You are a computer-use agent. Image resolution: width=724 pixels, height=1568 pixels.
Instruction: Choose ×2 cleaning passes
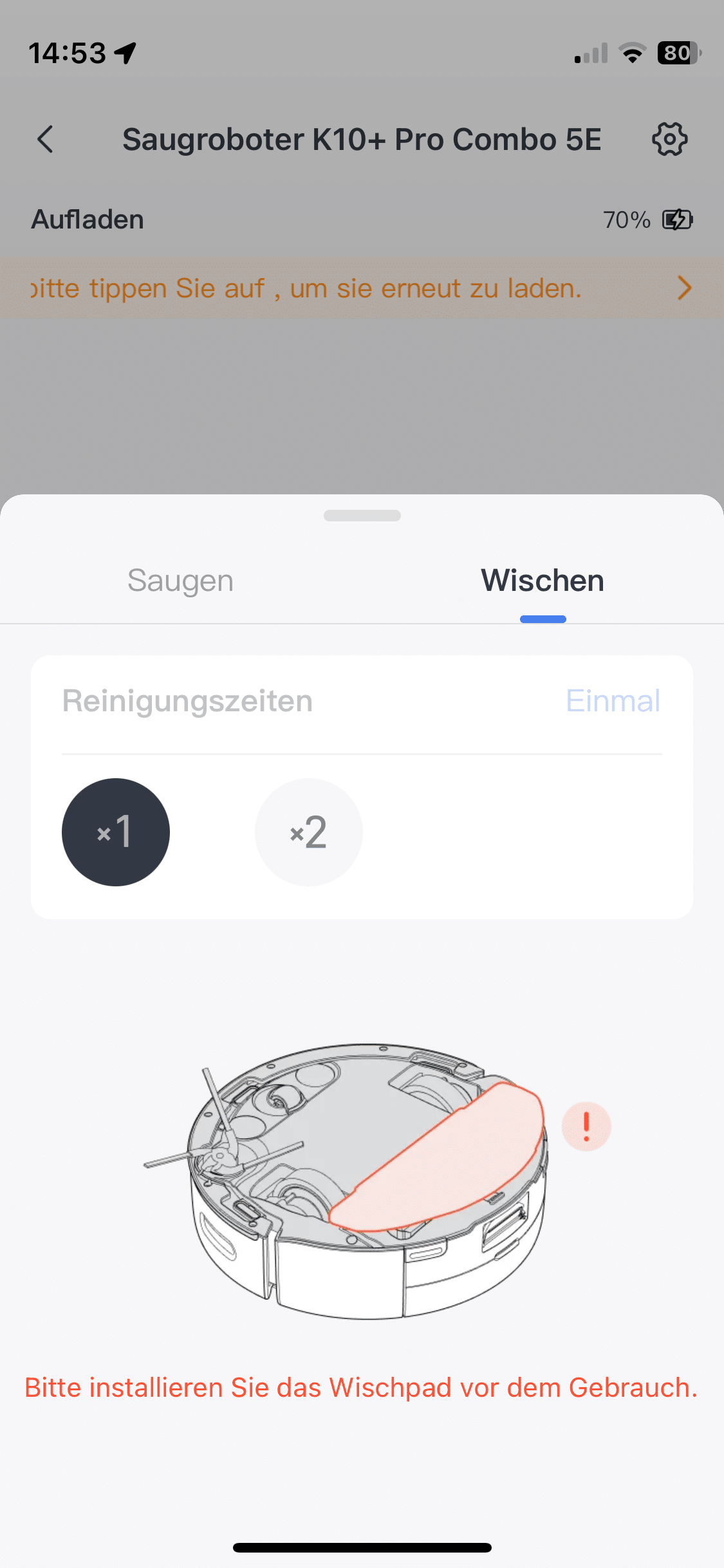[309, 832]
